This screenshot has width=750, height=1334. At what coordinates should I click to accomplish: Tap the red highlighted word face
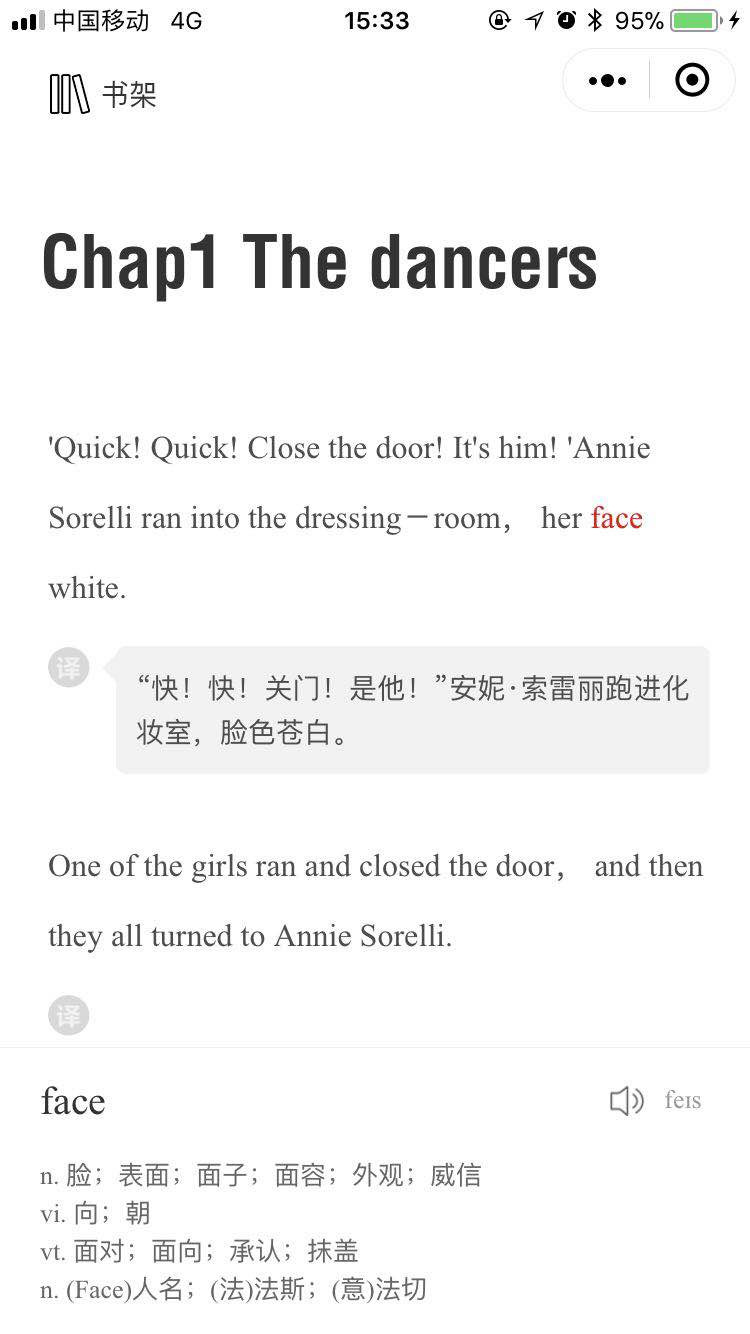[x=616, y=518]
